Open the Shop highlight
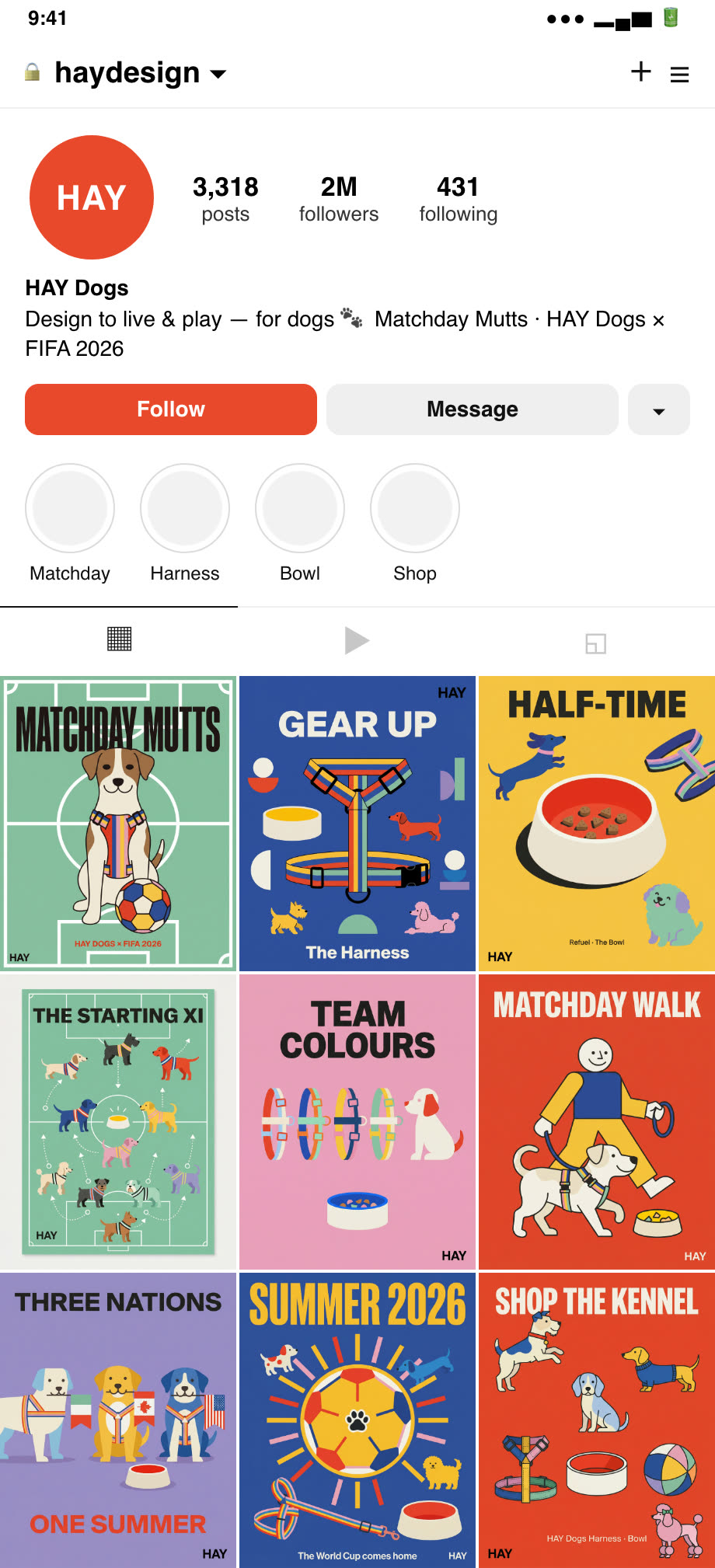 point(415,508)
